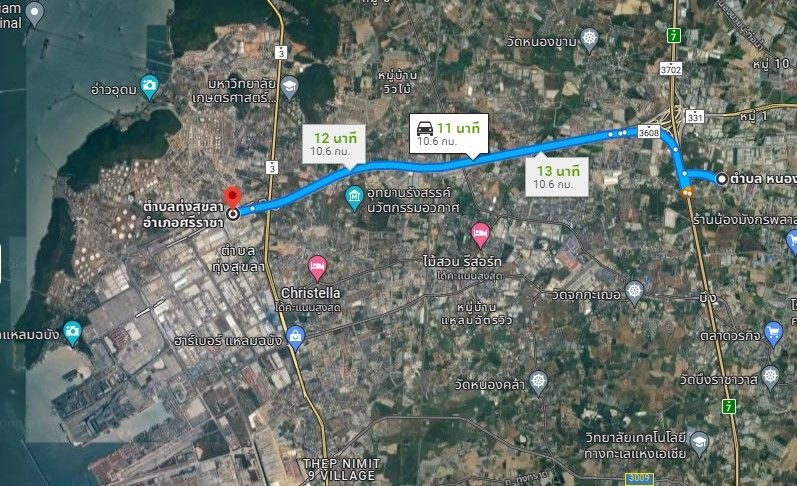The height and width of the screenshot is (486, 797).
Task: Open the อ่าวอุดม photo spot marker
Action: tap(149, 84)
